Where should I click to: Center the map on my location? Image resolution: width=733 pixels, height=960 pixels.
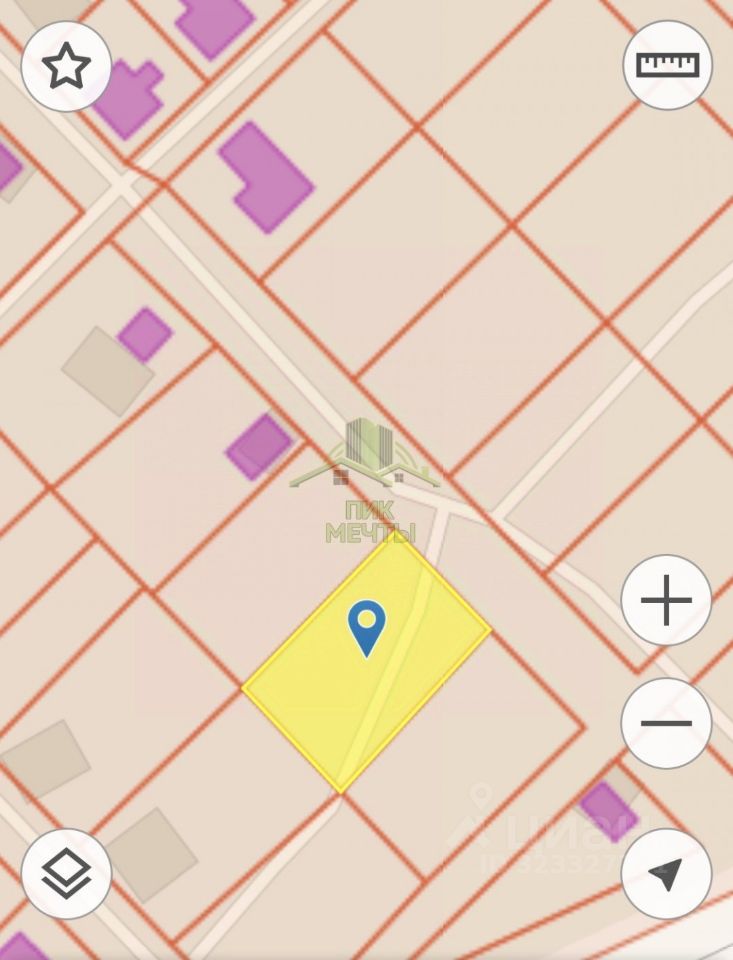666,873
